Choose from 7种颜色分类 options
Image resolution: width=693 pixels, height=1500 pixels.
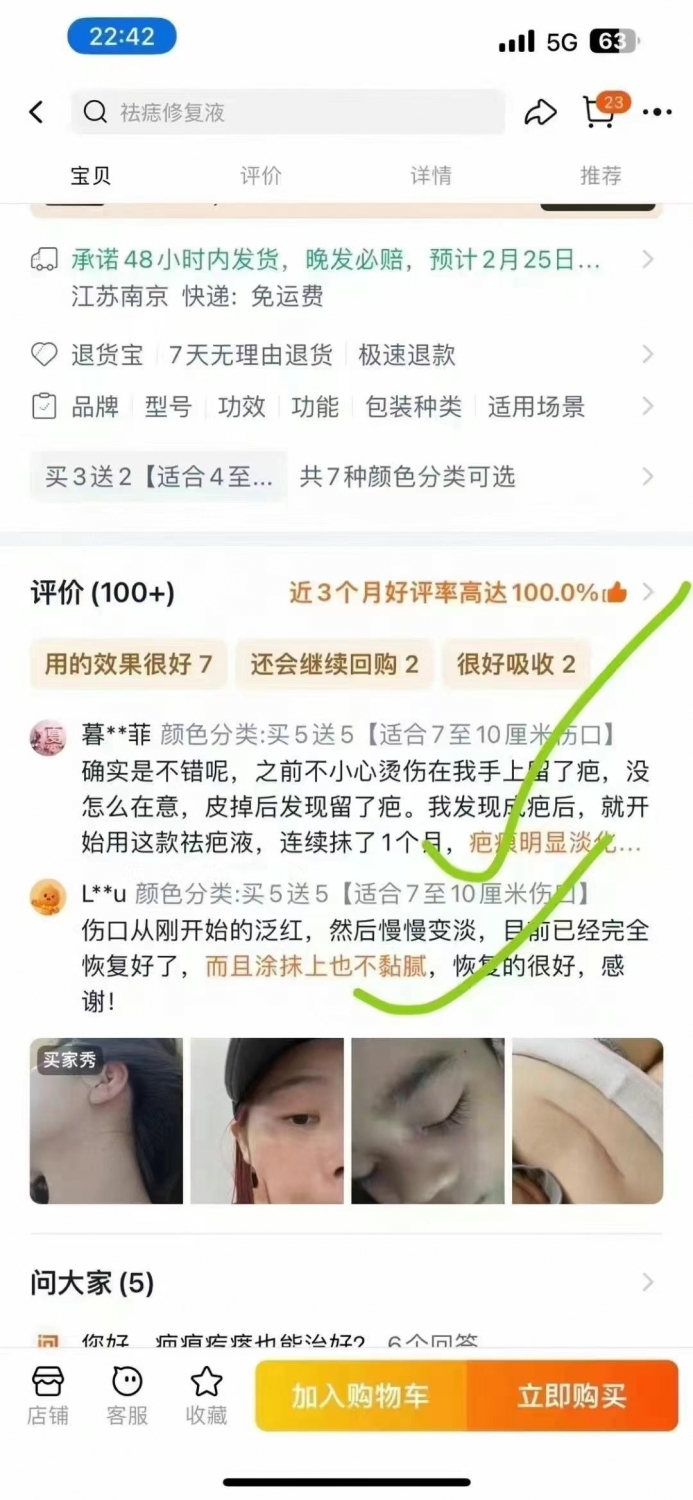click(346, 477)
